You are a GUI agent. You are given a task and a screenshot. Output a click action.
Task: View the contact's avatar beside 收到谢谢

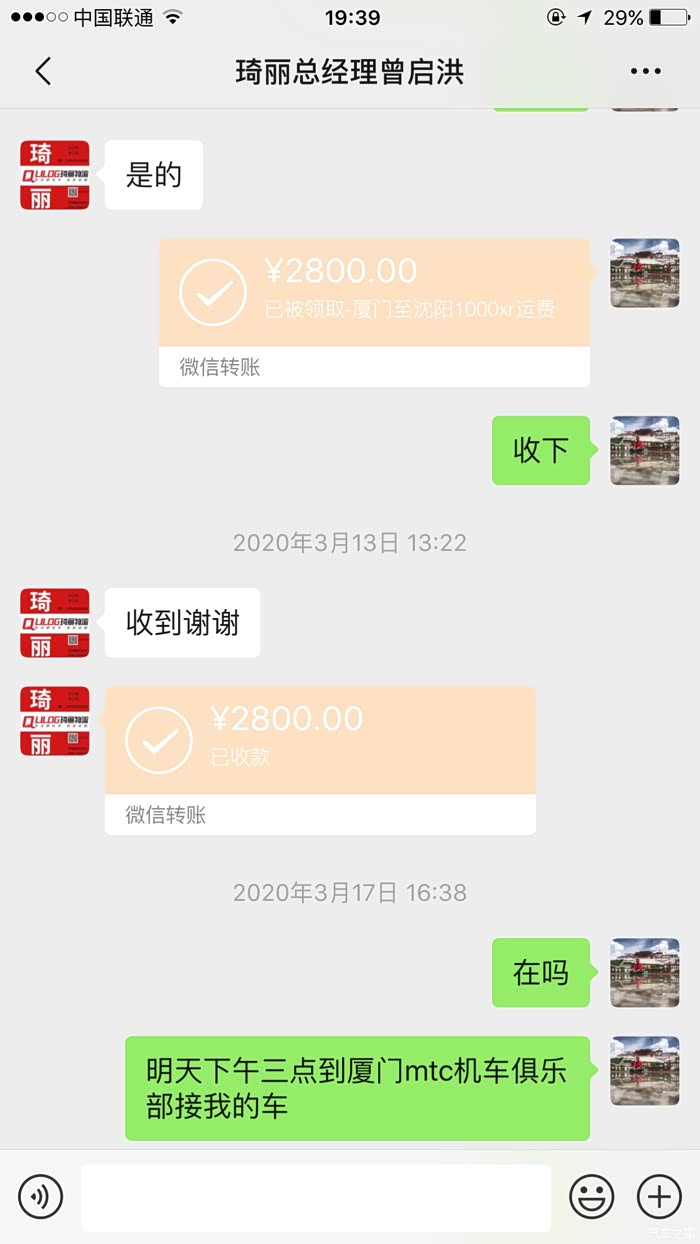(x=55, y=623)
